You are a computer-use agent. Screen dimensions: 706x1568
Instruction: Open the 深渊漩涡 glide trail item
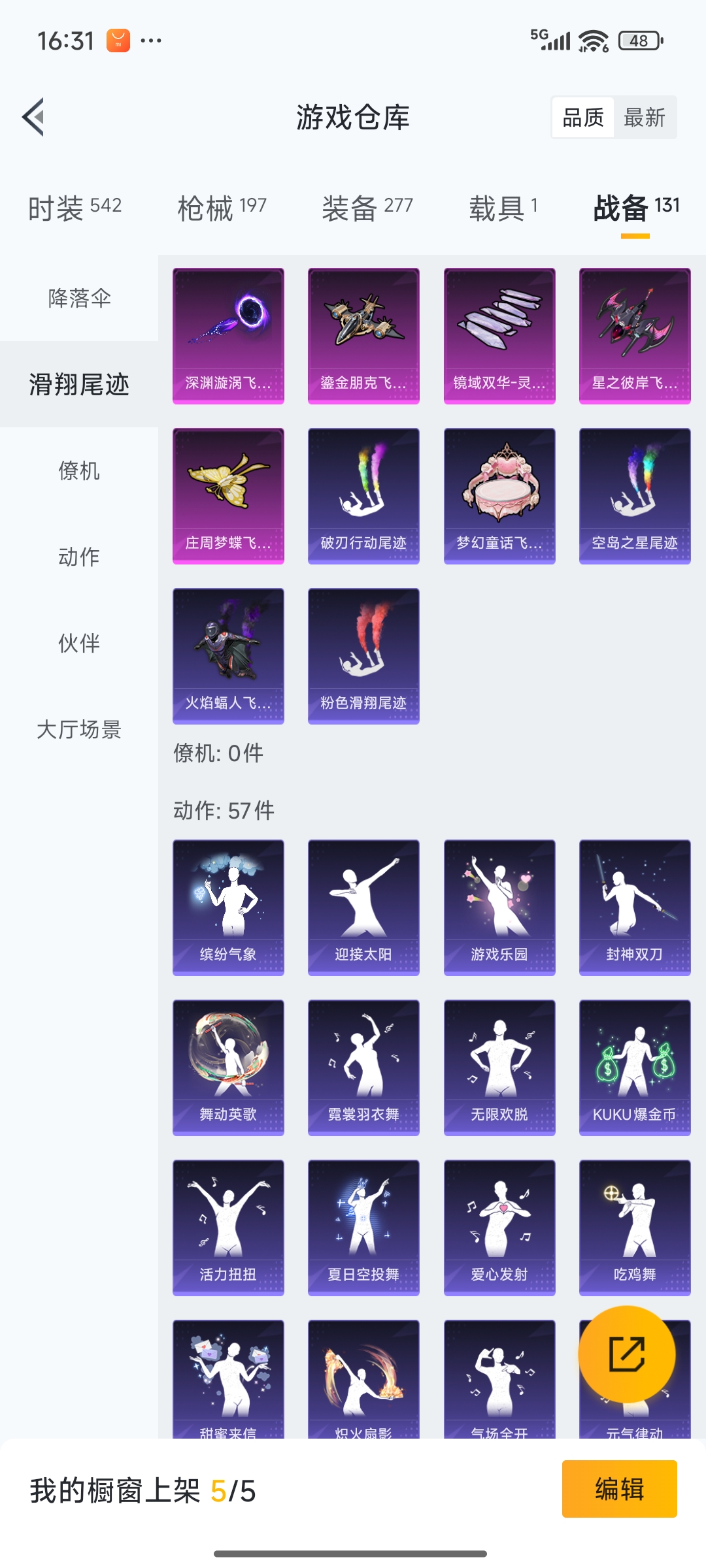pos(228,336)
